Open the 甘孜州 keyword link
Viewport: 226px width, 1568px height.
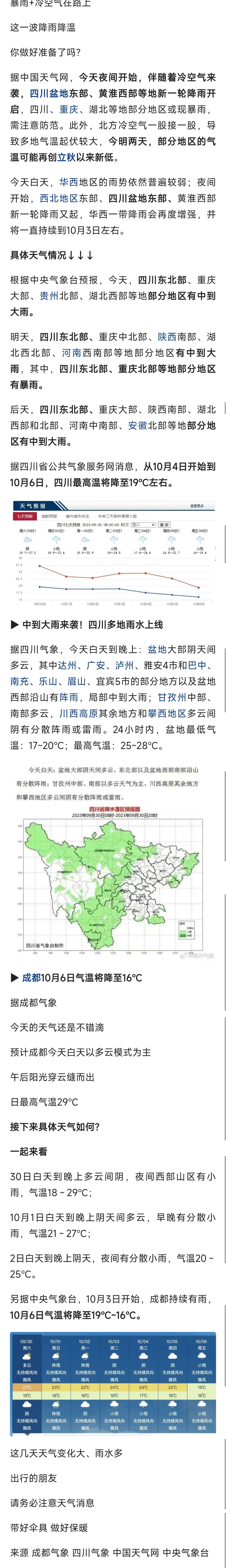172,698
